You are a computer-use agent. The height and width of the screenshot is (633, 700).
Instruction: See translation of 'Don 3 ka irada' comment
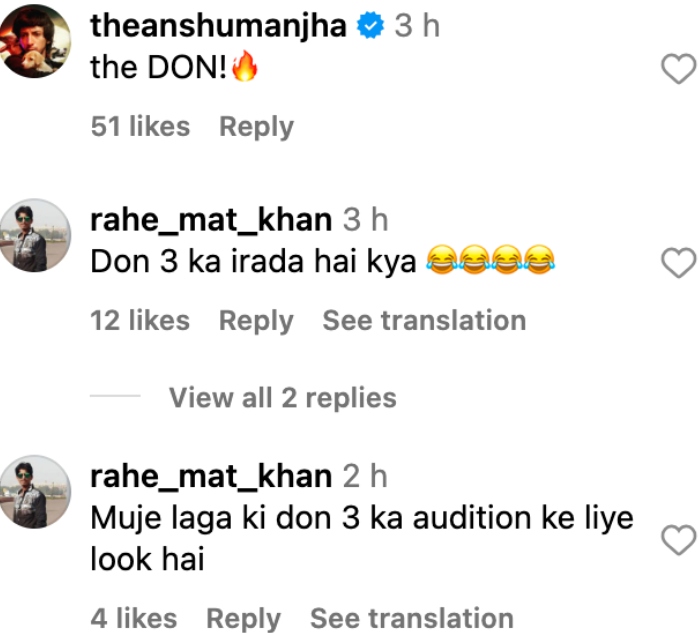tap(423, 321)
